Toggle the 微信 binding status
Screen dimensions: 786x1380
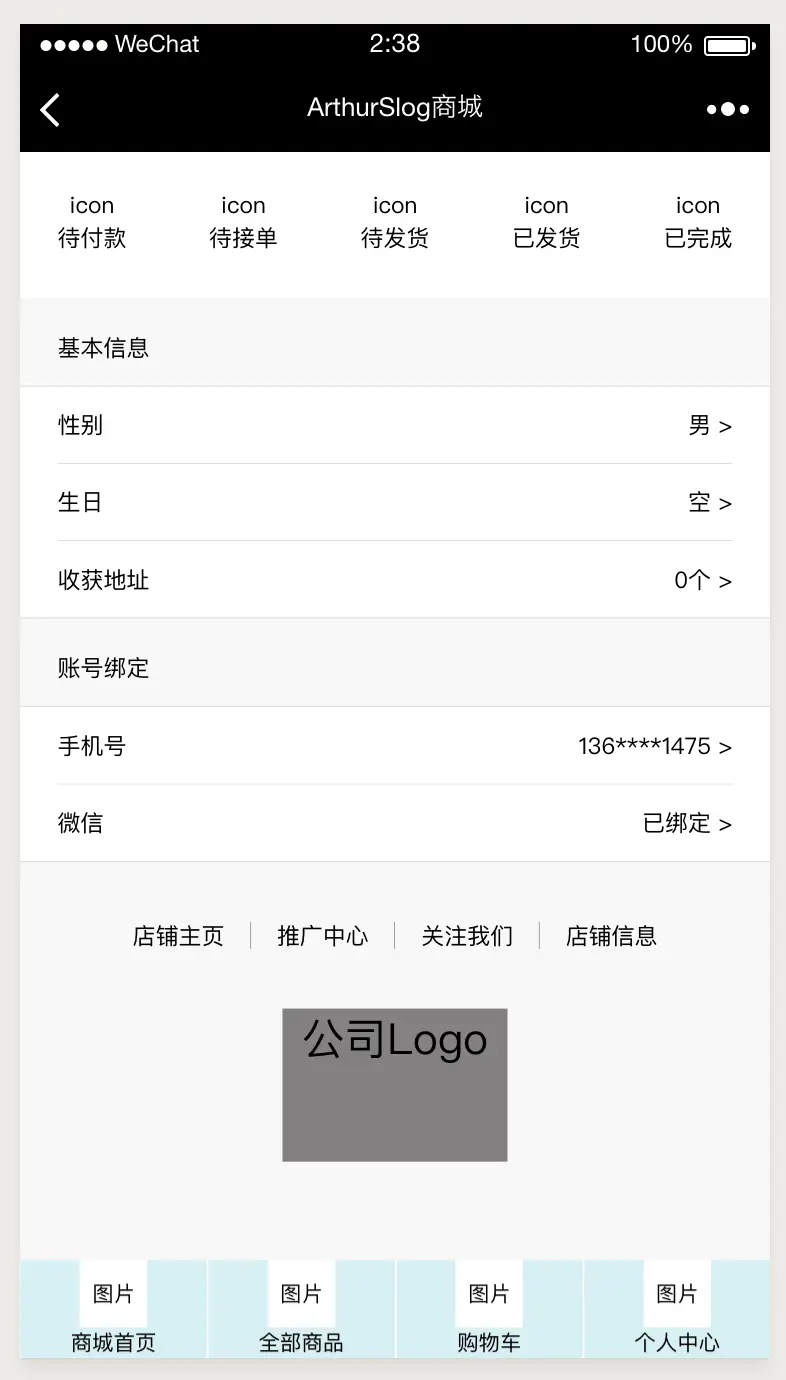(x=687, y=822)
